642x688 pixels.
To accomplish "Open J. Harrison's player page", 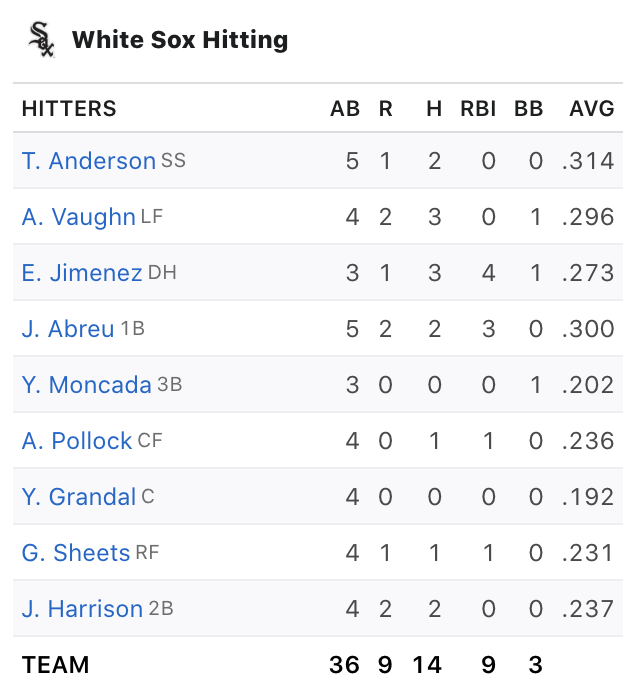I will click(82, 609).
